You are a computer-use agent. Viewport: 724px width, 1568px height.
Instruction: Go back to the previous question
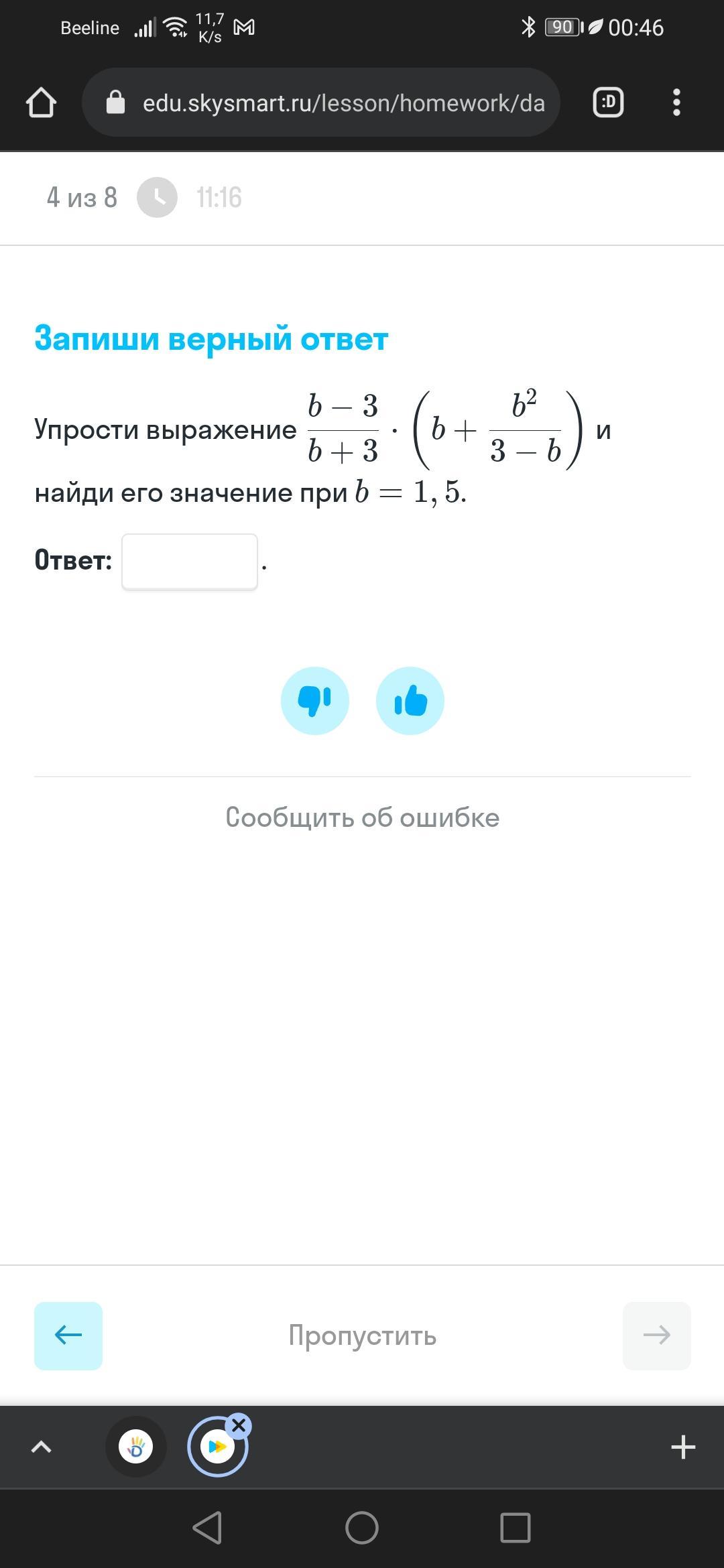pyautogui.click(x=68, y=1335)
